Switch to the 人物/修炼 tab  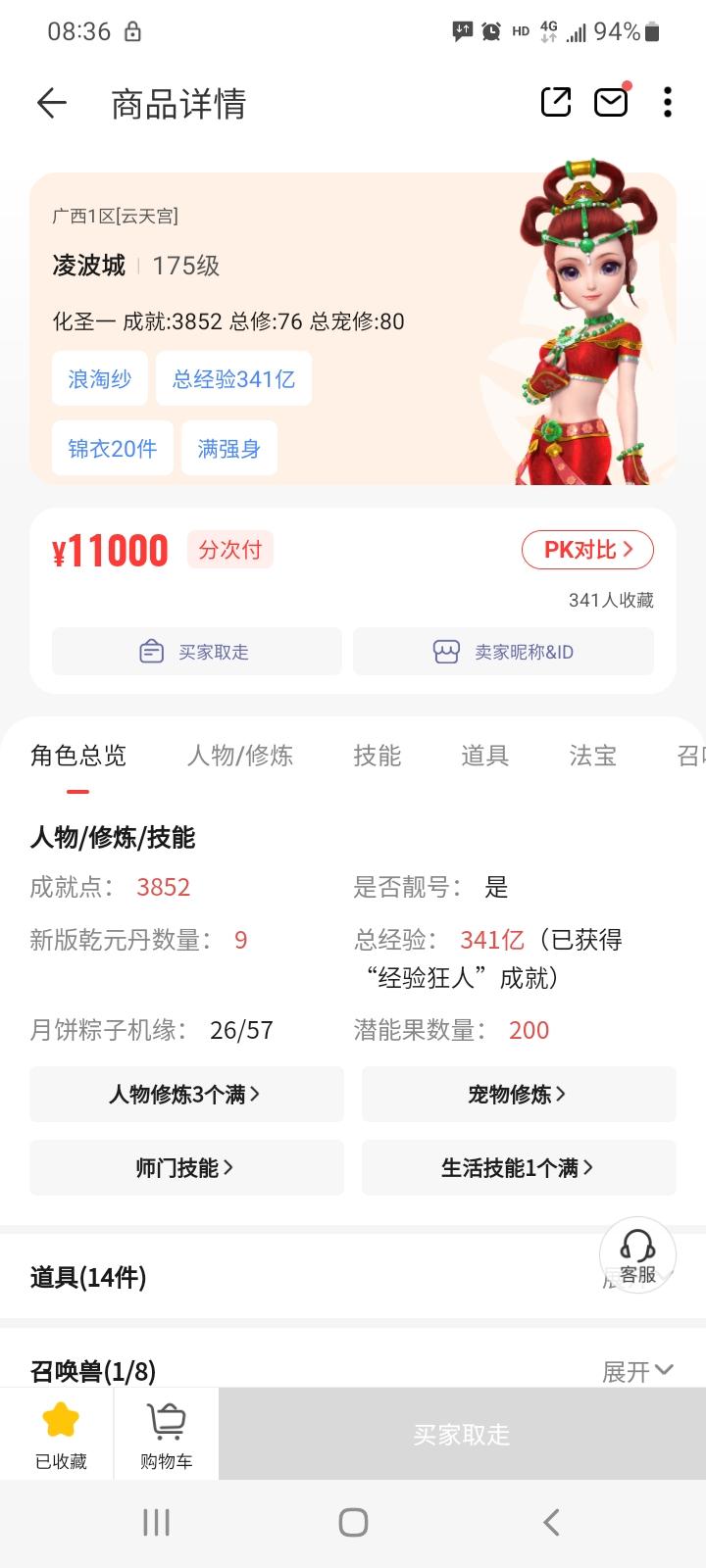pyautogui.click(x=240, y=756)
